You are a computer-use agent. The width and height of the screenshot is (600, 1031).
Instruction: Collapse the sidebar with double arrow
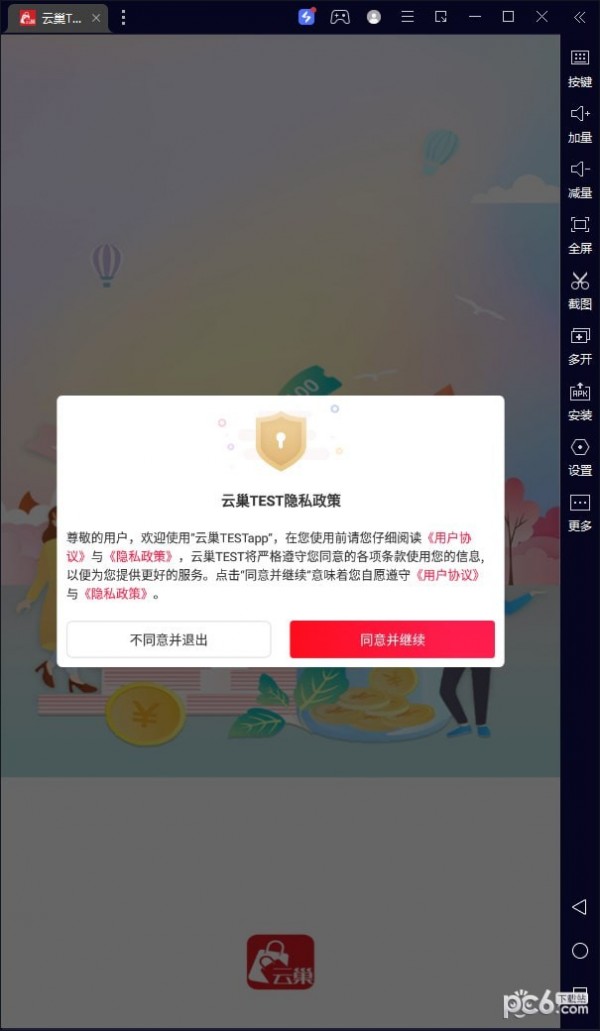(580, 17)
